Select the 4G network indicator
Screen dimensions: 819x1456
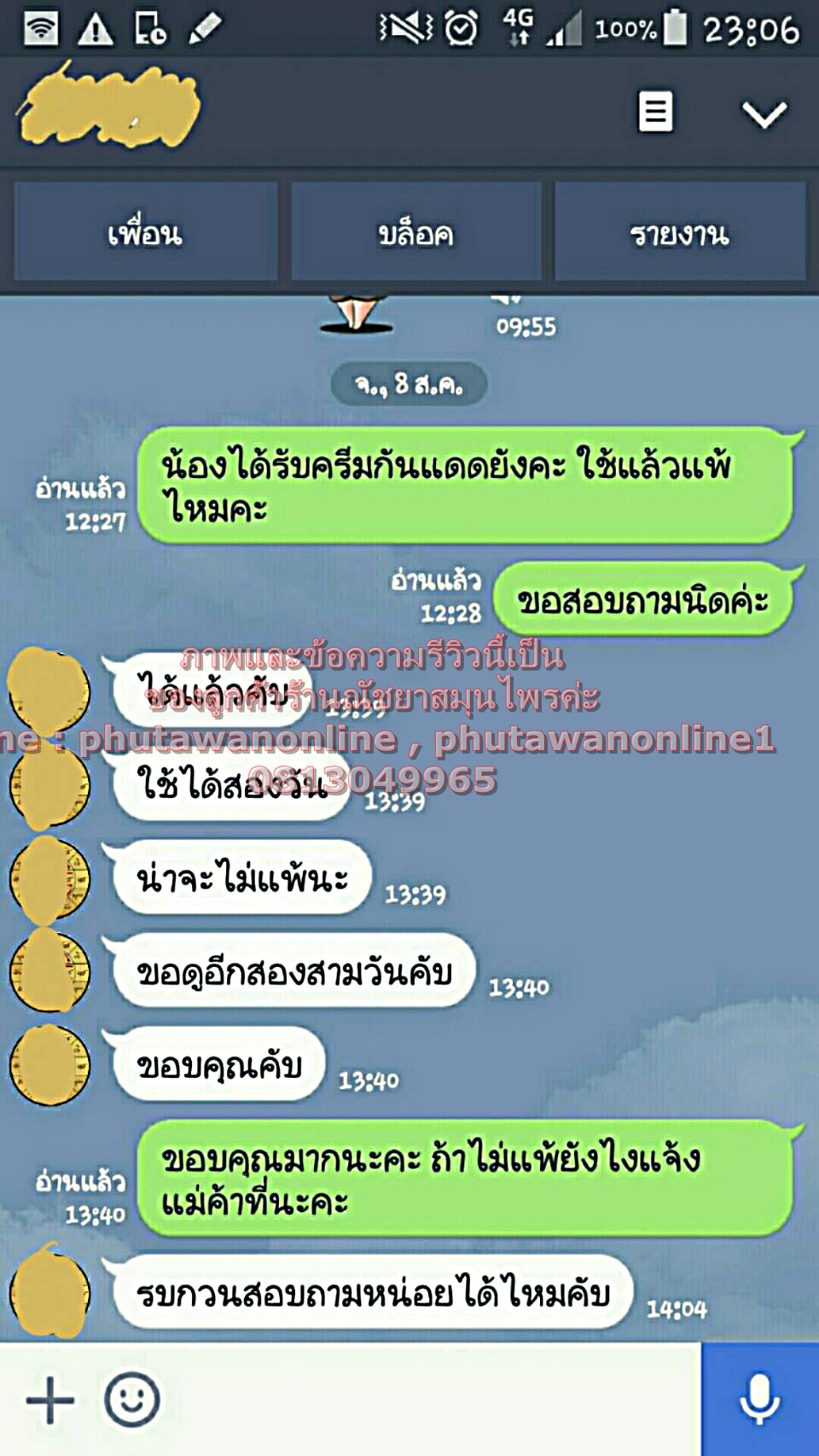click(516, 27)
